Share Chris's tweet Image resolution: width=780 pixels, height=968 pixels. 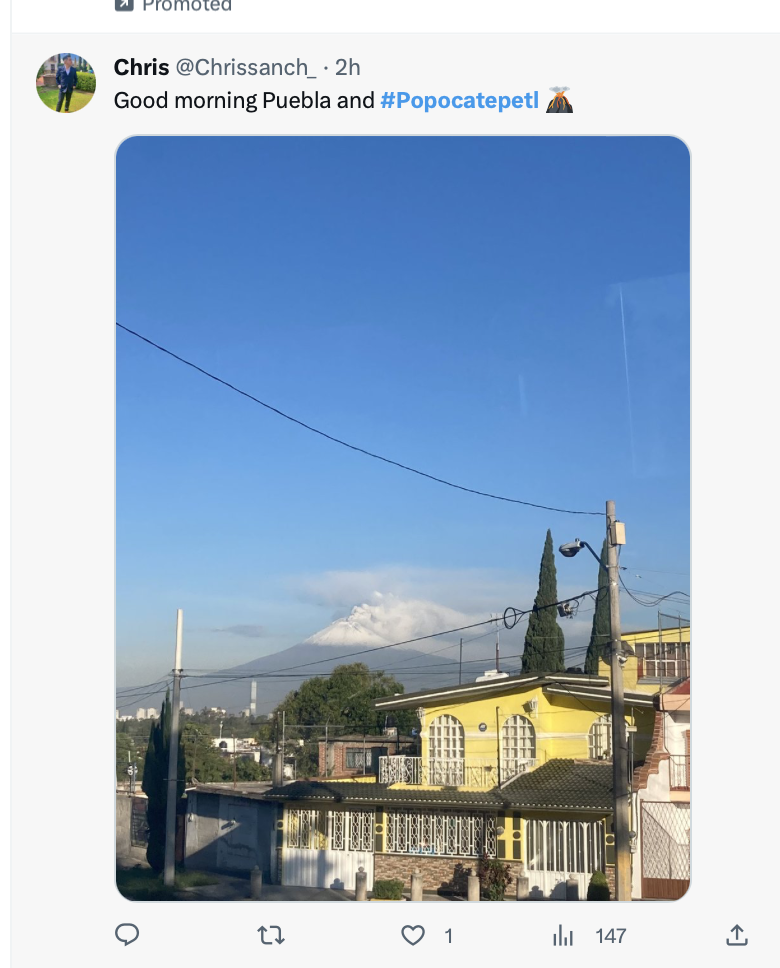737,935
